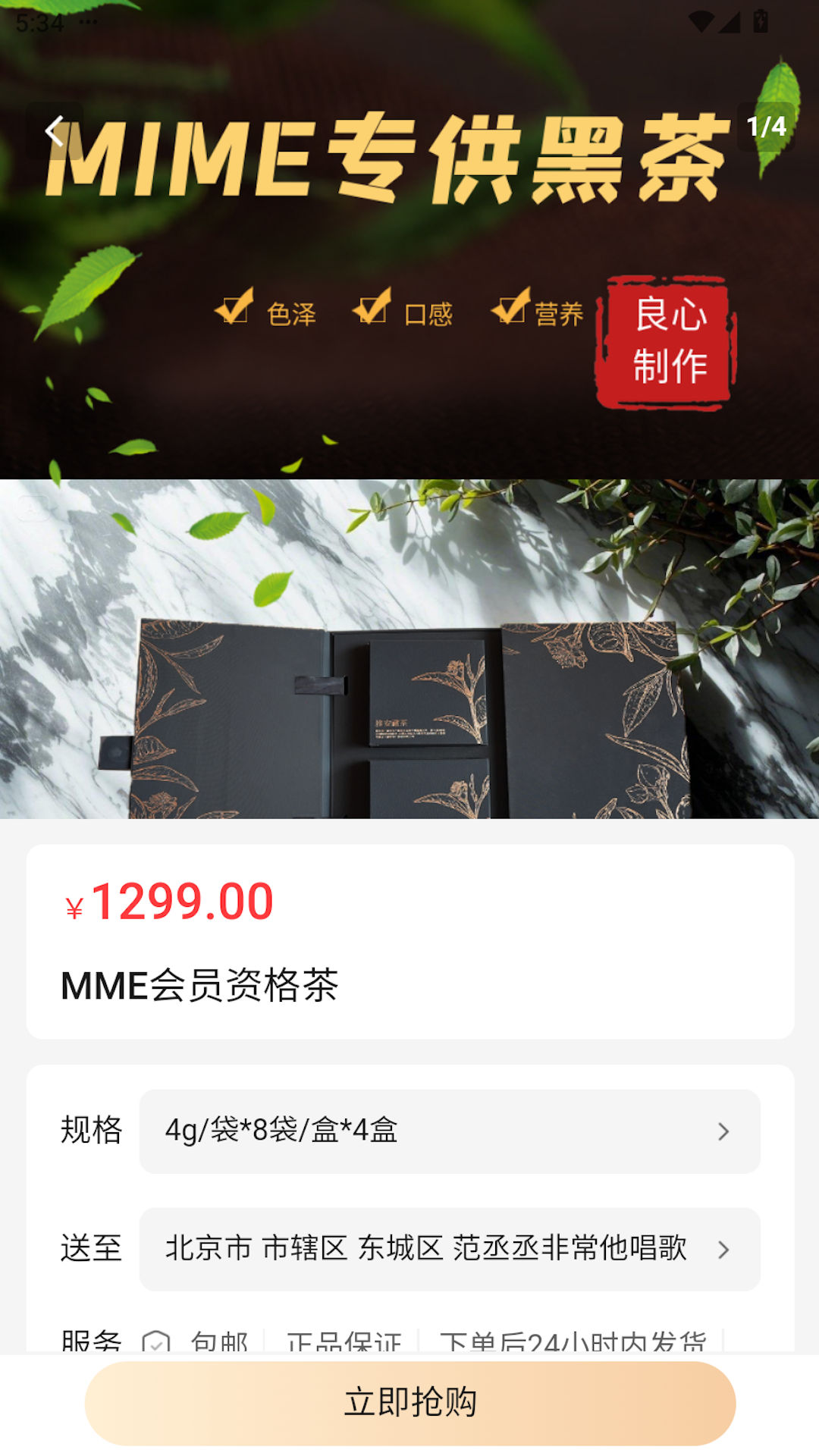Open the product image gallery
The height and width of the screenshot is (1456, 819).
[x=409, y=409]
